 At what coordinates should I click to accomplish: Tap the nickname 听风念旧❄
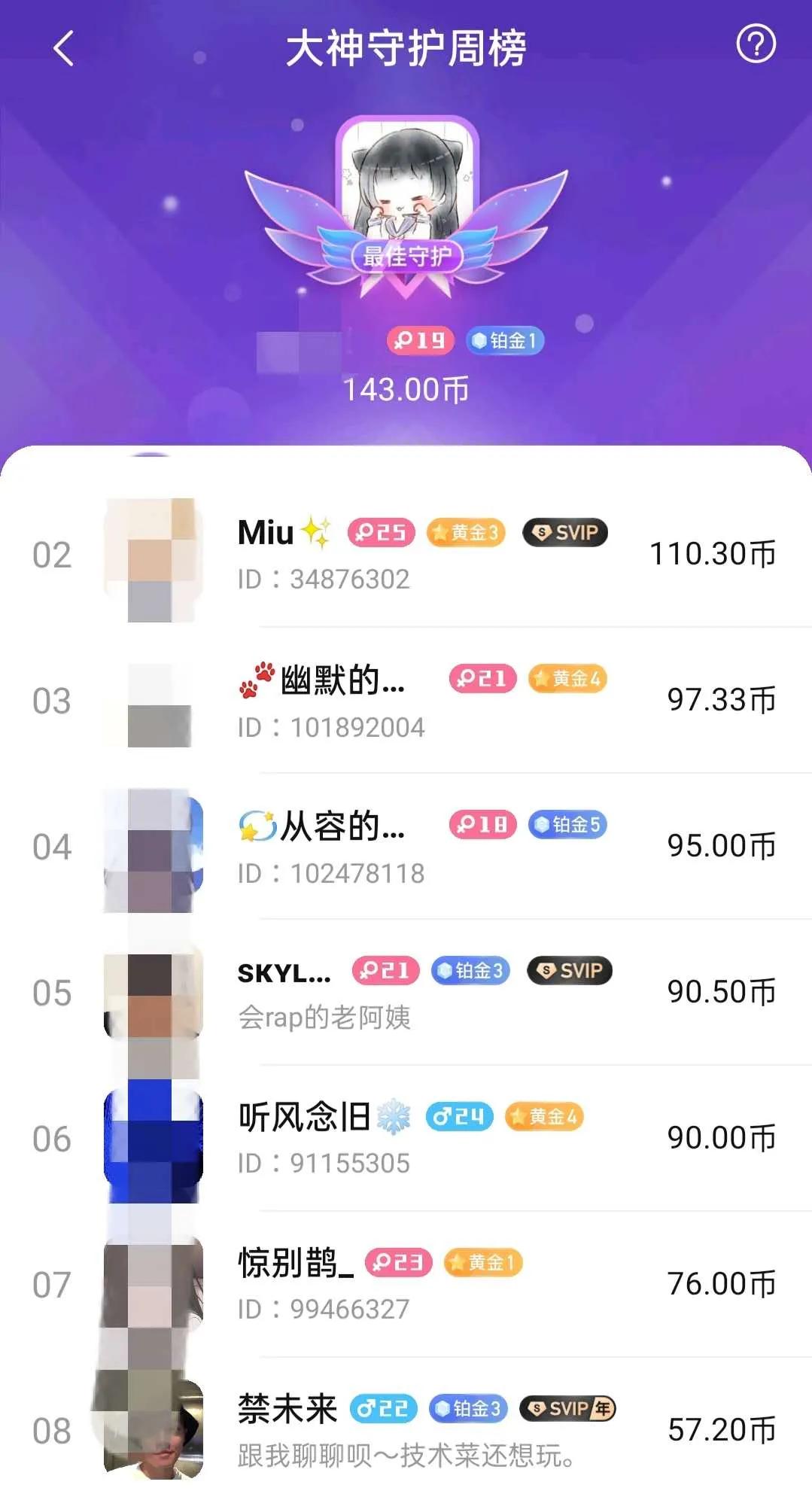(x=317, y=1118)
